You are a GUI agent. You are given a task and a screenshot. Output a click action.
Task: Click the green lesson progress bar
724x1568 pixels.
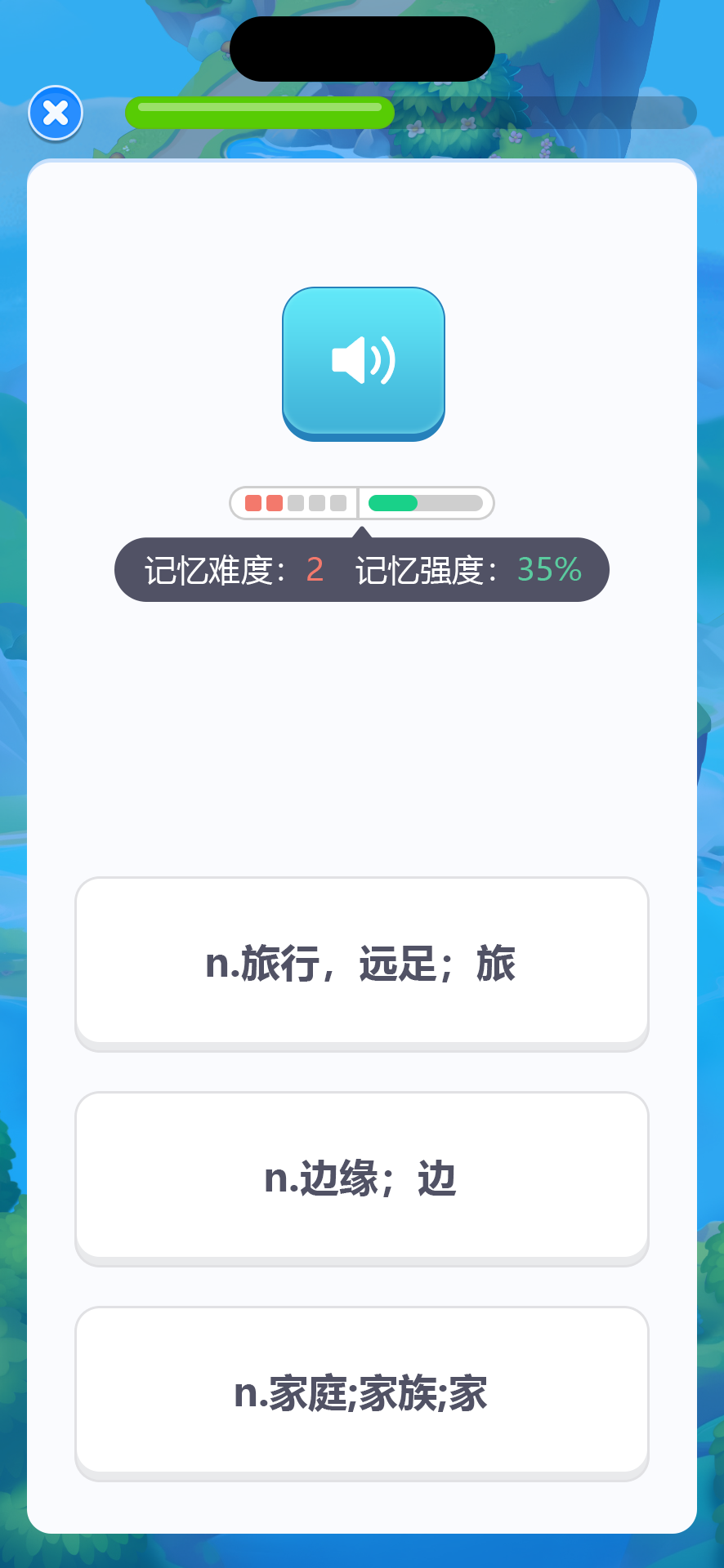pyautogui.click(x=260, y=111)
